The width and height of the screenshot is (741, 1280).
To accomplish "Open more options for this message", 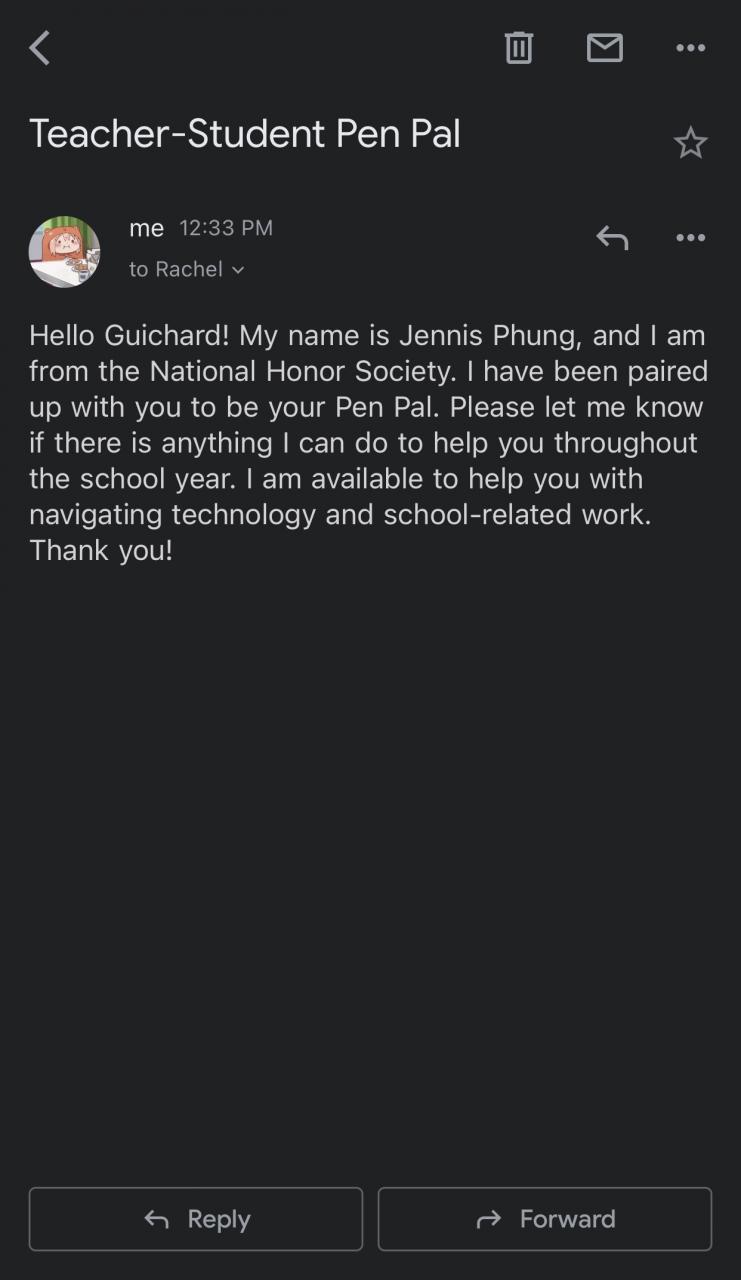I will point(690,238).
